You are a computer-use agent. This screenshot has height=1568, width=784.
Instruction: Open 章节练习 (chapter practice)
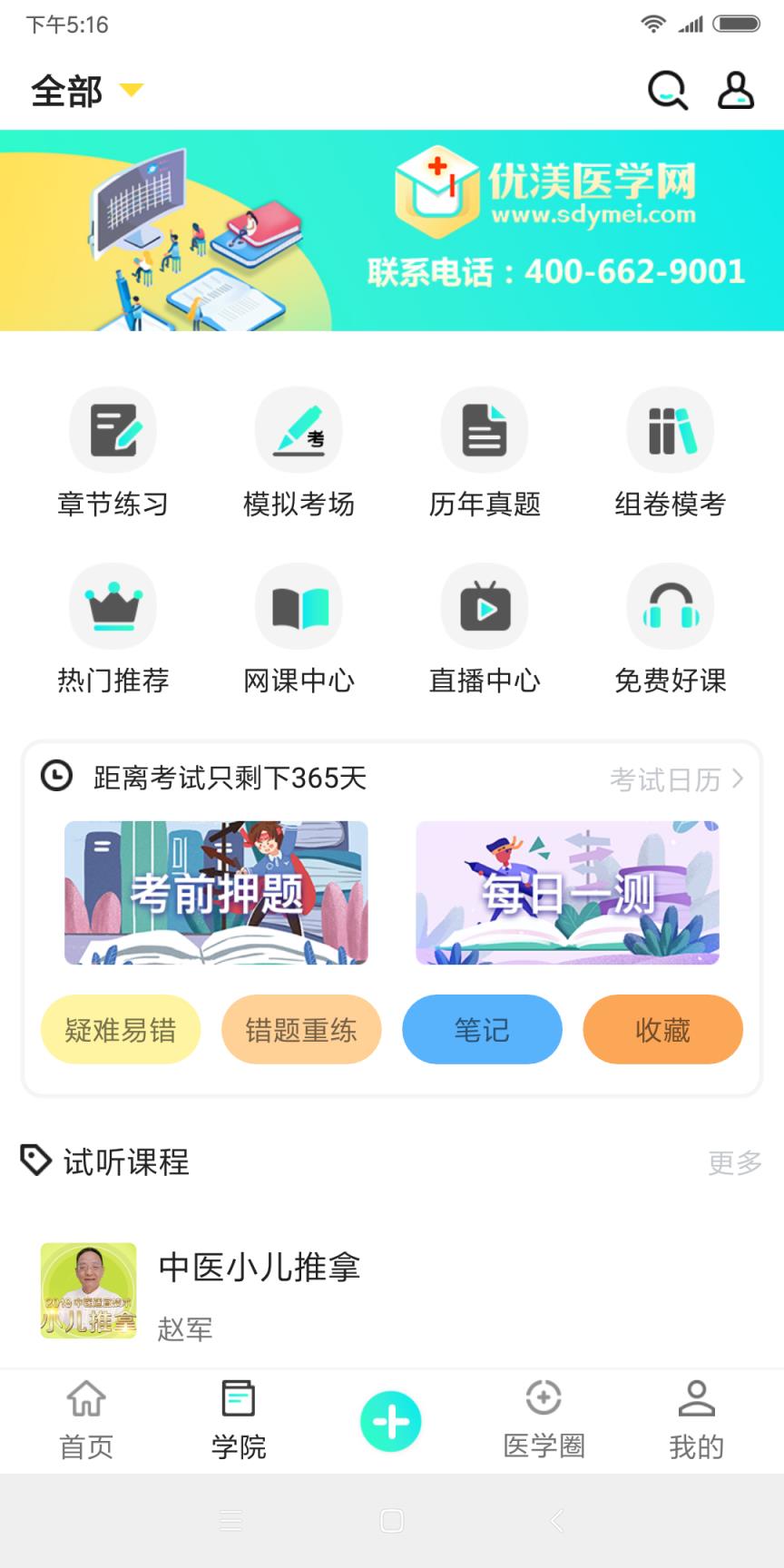[x=113, y=429]
